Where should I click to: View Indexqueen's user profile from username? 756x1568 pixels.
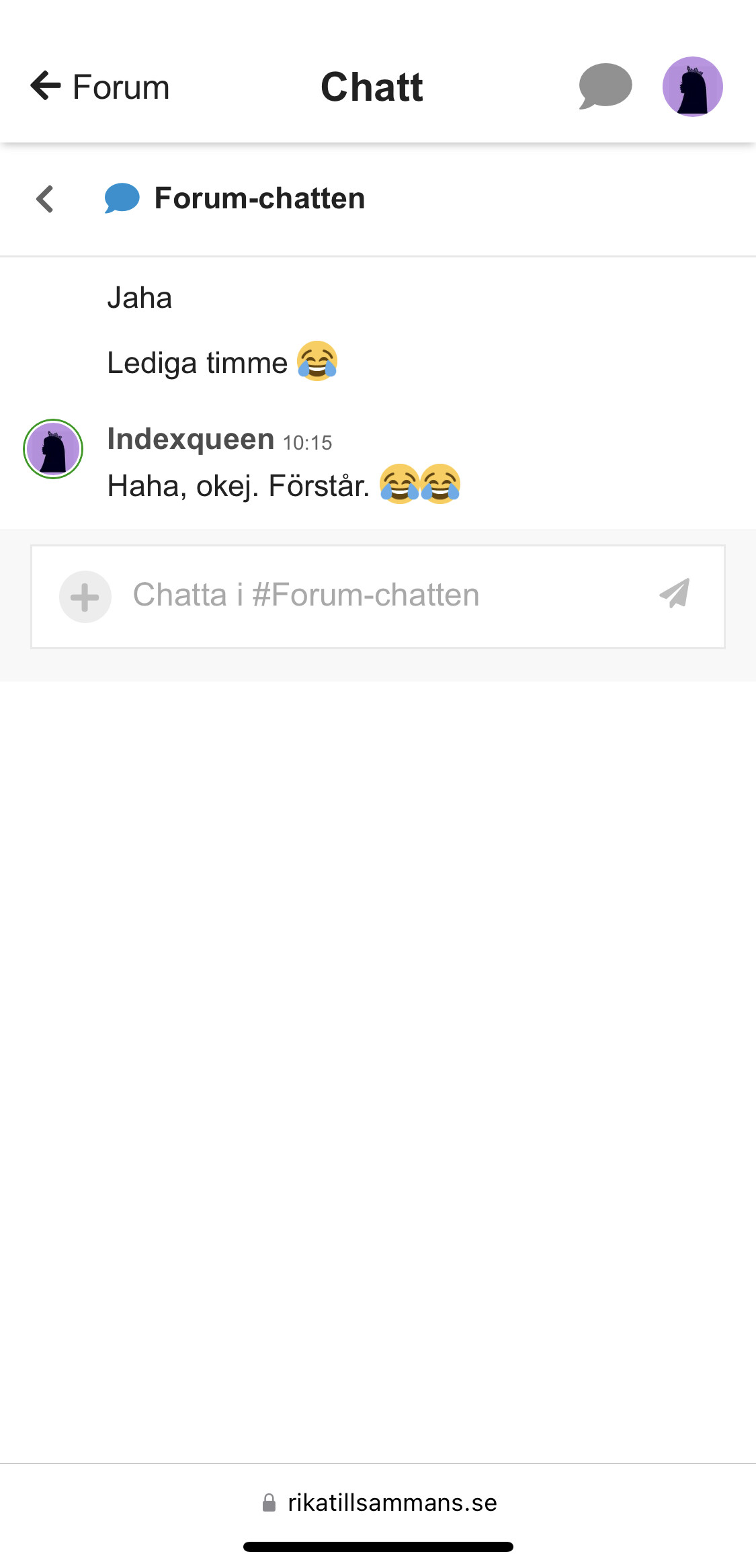tap(191, 440)
